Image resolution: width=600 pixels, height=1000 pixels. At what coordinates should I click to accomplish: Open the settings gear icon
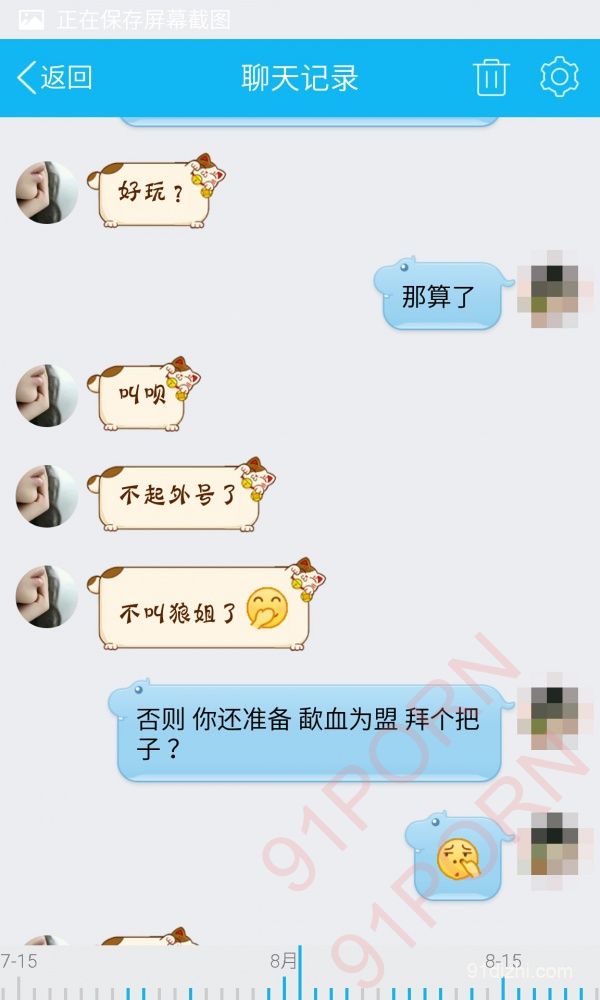(559, 77)
